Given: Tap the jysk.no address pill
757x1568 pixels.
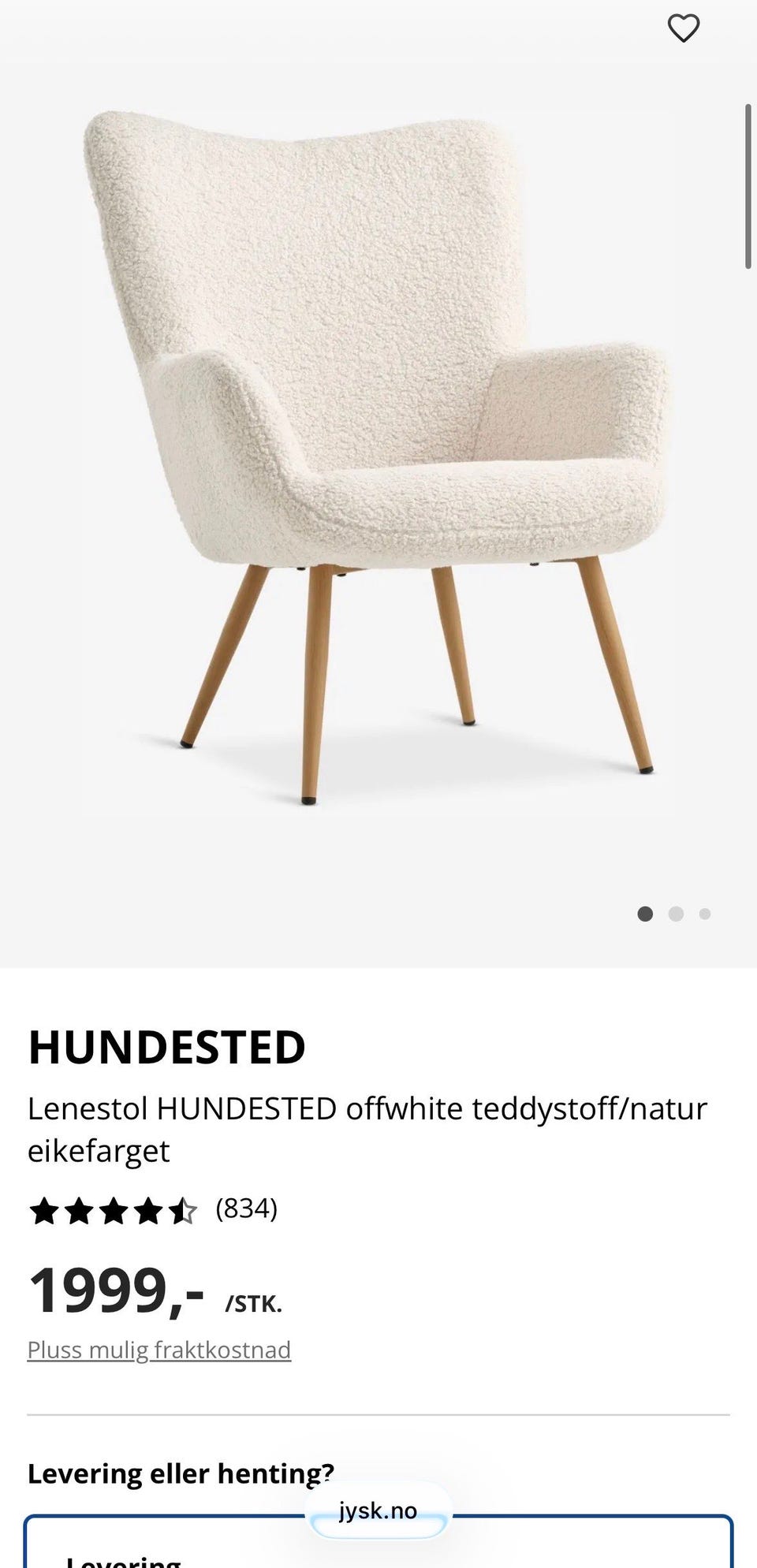Looking at the screenshot, I should point(378,1511).
